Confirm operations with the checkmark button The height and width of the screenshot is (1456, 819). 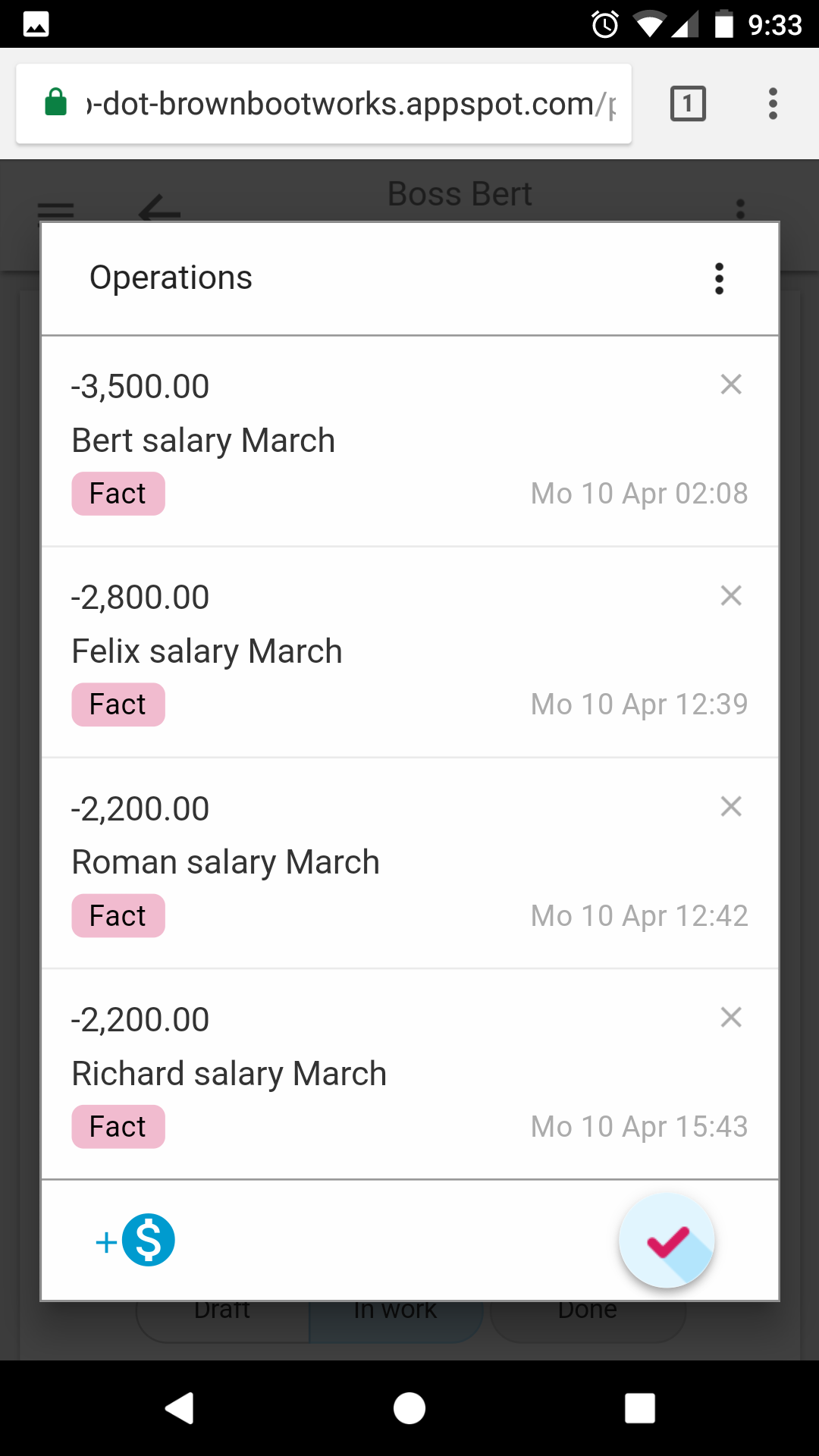(667, 1241)
